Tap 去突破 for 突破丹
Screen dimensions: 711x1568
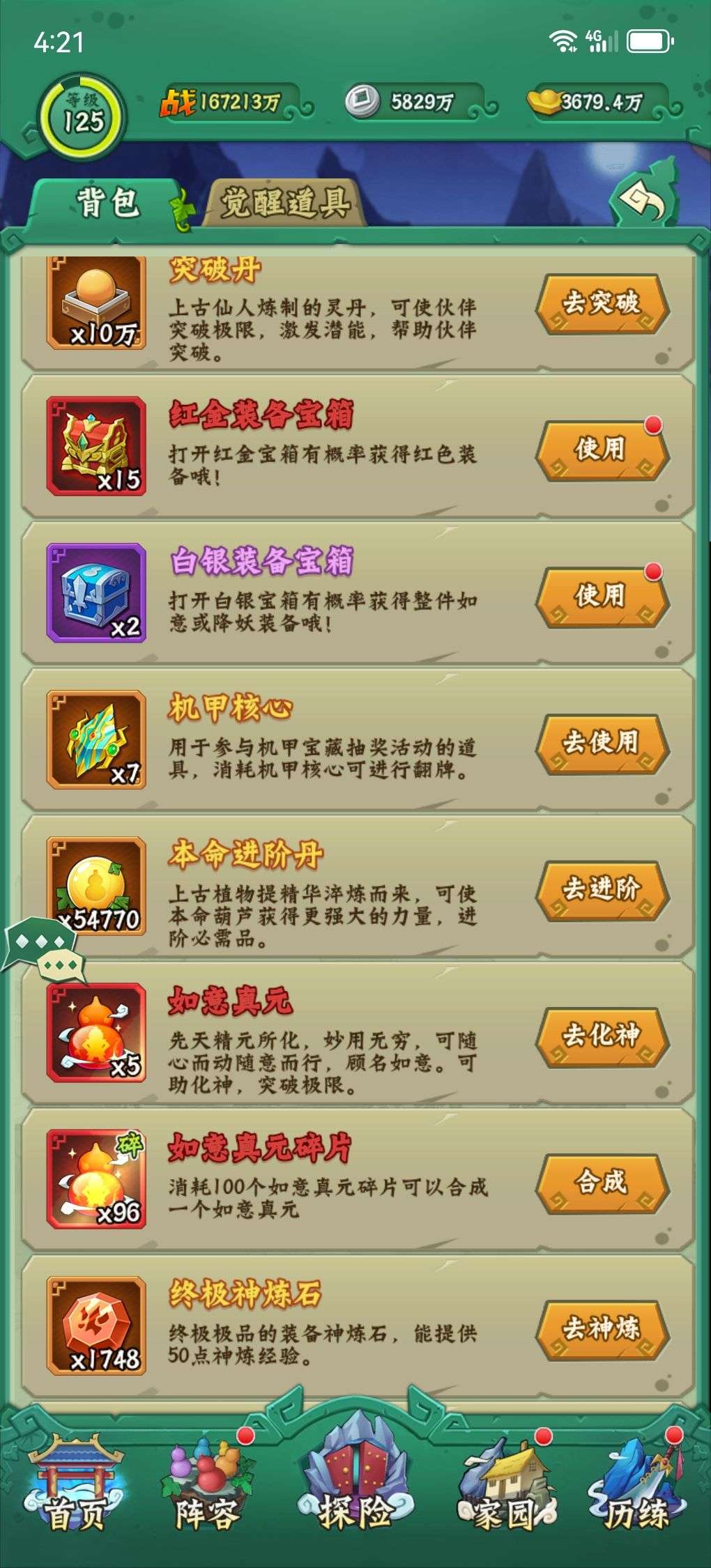click(x=601, y=303)
